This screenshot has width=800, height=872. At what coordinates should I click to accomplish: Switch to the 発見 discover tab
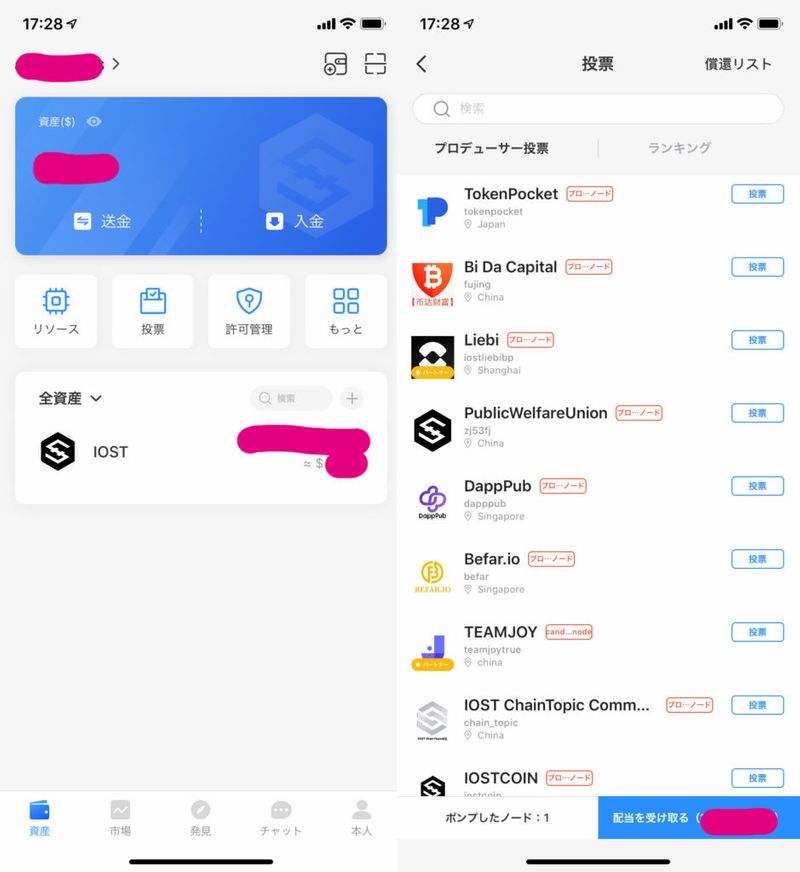(201, 817)
